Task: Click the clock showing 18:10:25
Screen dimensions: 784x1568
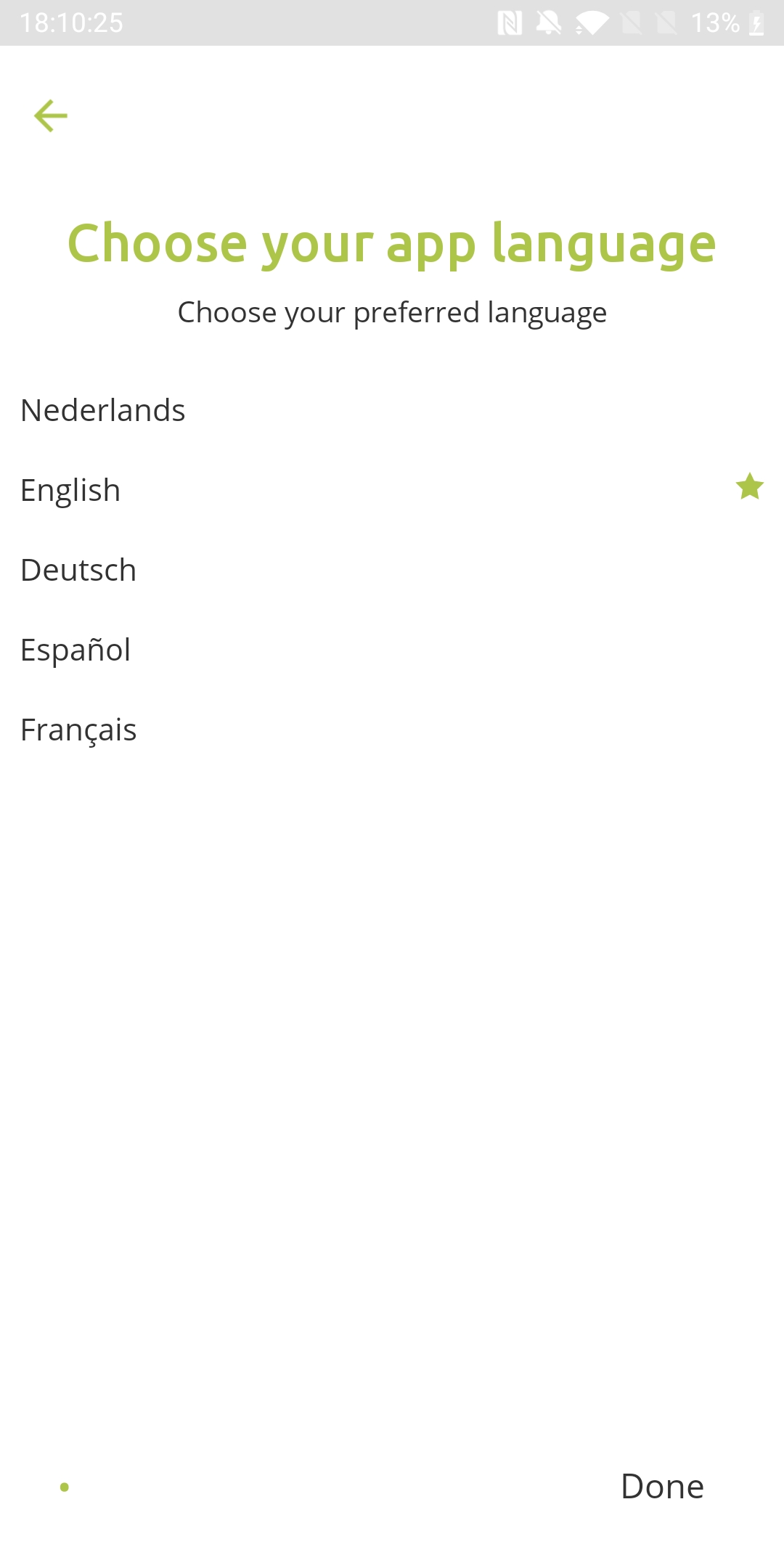Action: pyautogui.click(x=73, y=24)
